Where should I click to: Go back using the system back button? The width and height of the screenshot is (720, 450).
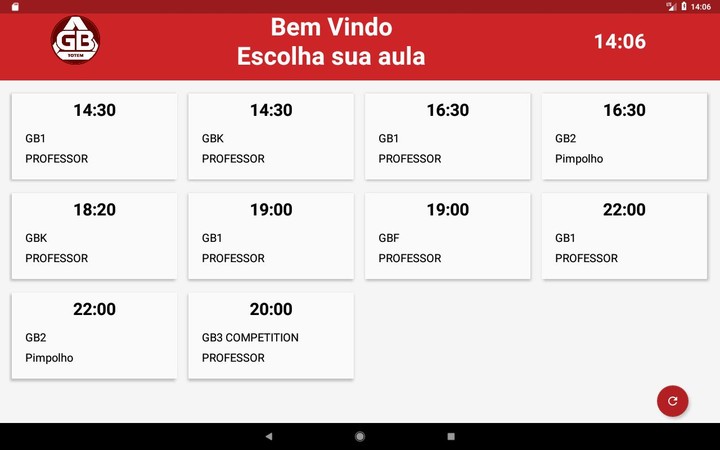click(268, 437)
